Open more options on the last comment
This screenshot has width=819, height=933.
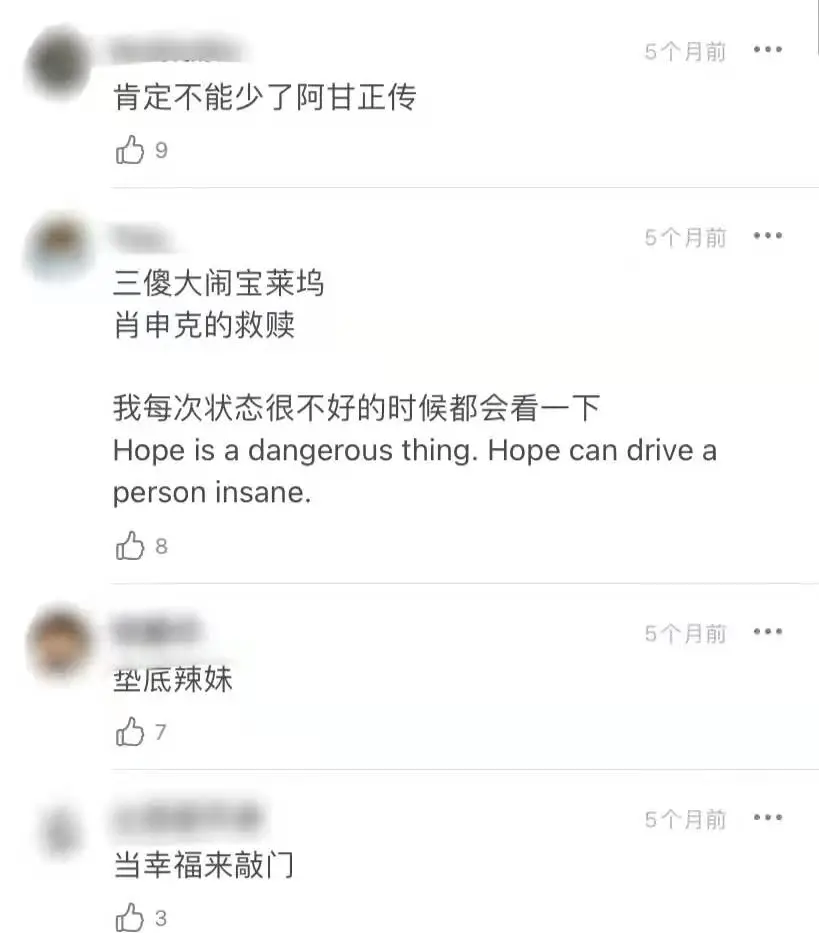[x=767, y=818]
